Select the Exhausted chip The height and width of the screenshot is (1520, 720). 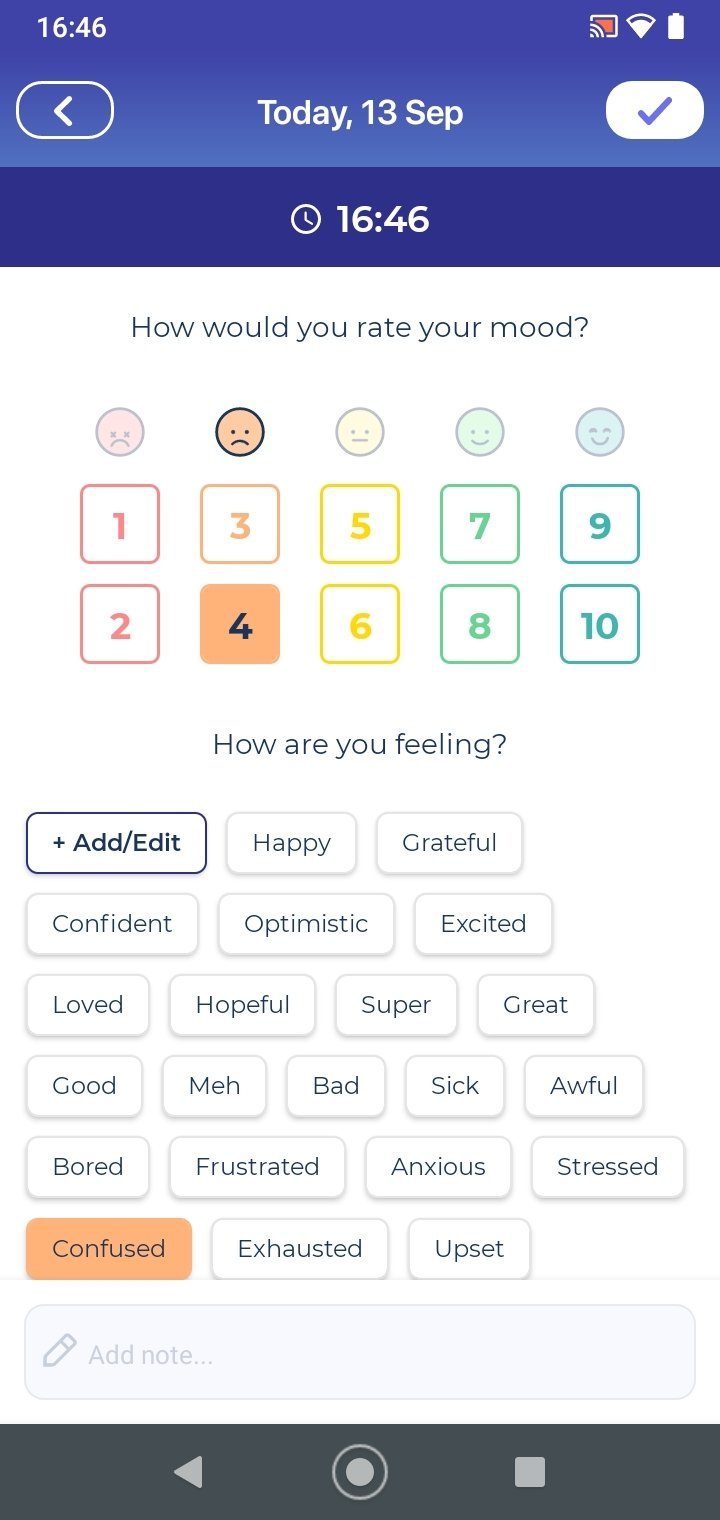(300, 1248)
